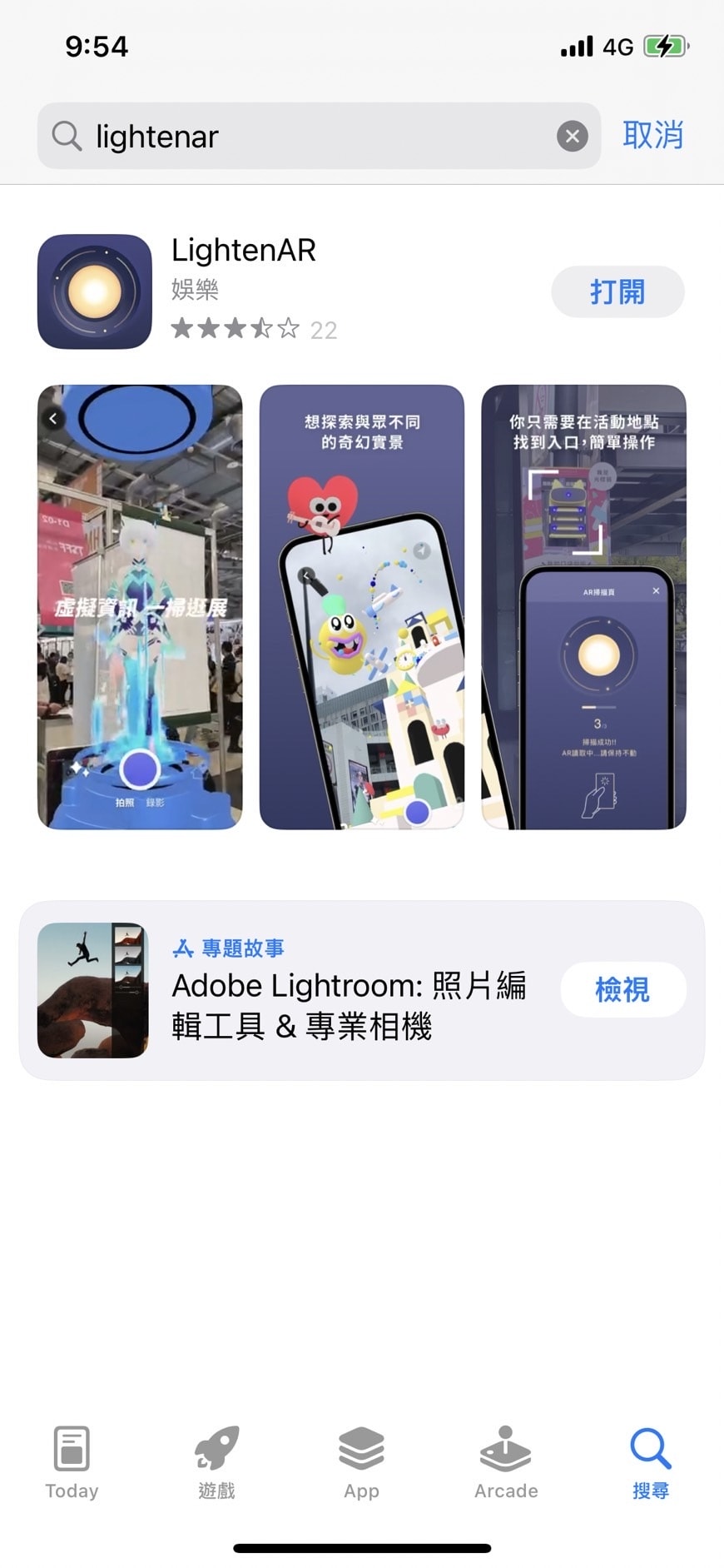View the screenshot with 你只需要在活動地點
Screen dimensions: 724x1568
pos(583,606)
